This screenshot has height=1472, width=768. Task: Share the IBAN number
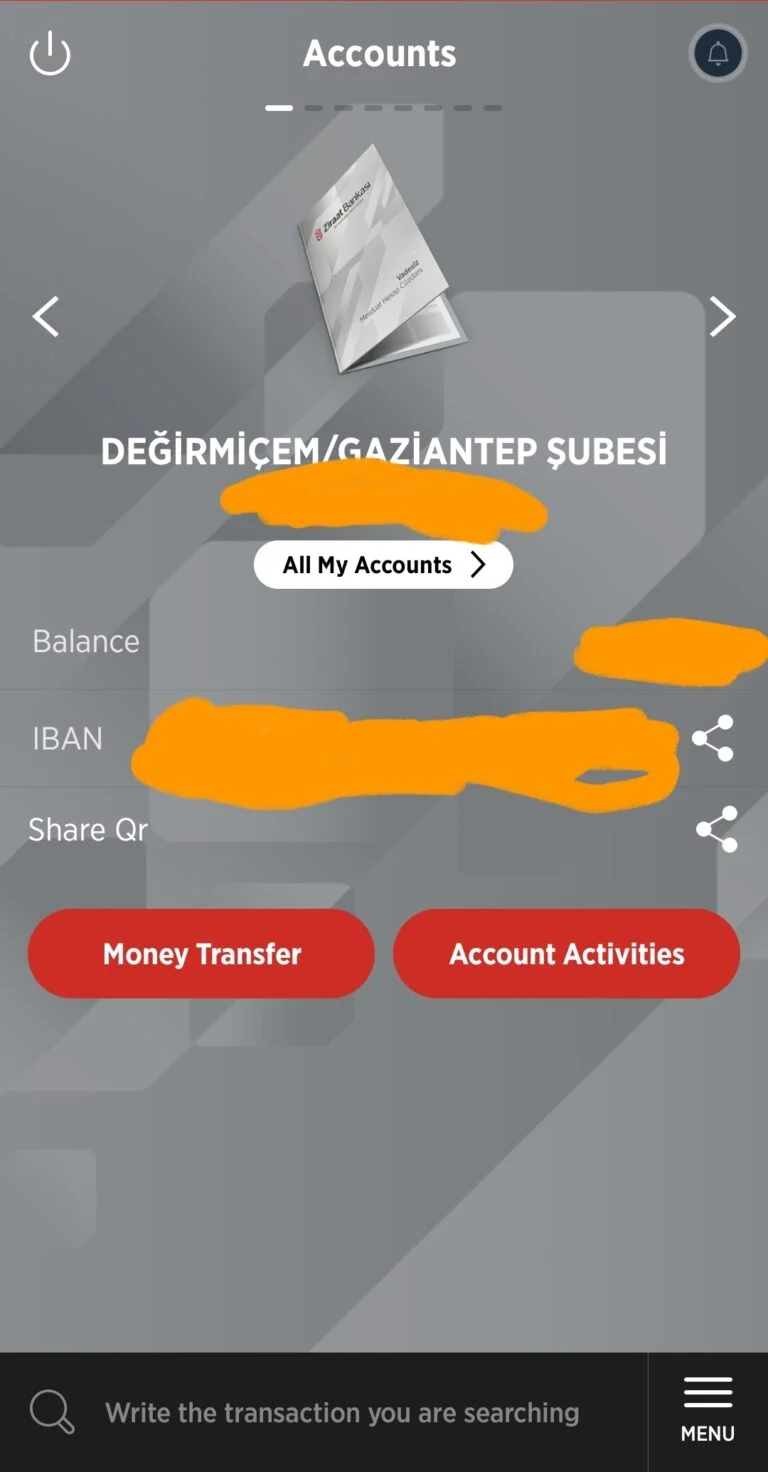(x=713, y=738)
